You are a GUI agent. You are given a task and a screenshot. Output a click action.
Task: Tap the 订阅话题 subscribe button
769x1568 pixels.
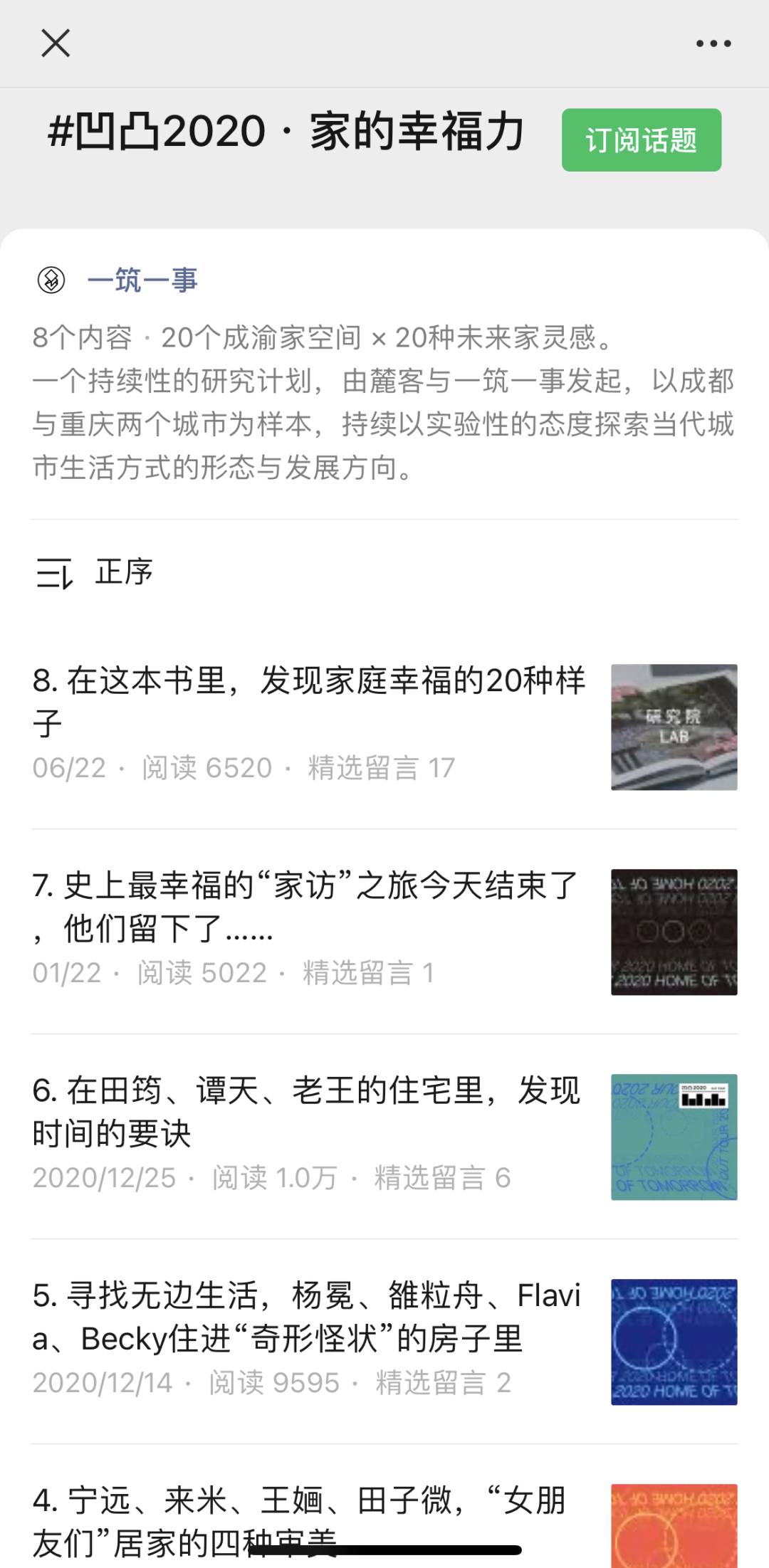point(641,140)
